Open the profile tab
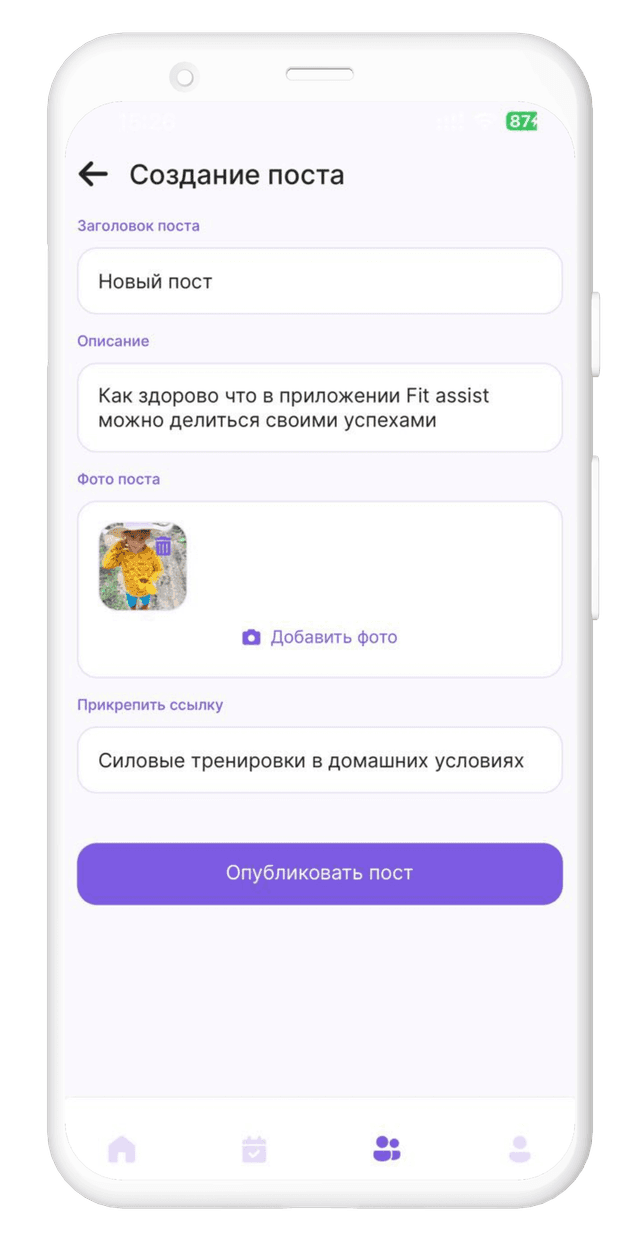 (519, 1149)
